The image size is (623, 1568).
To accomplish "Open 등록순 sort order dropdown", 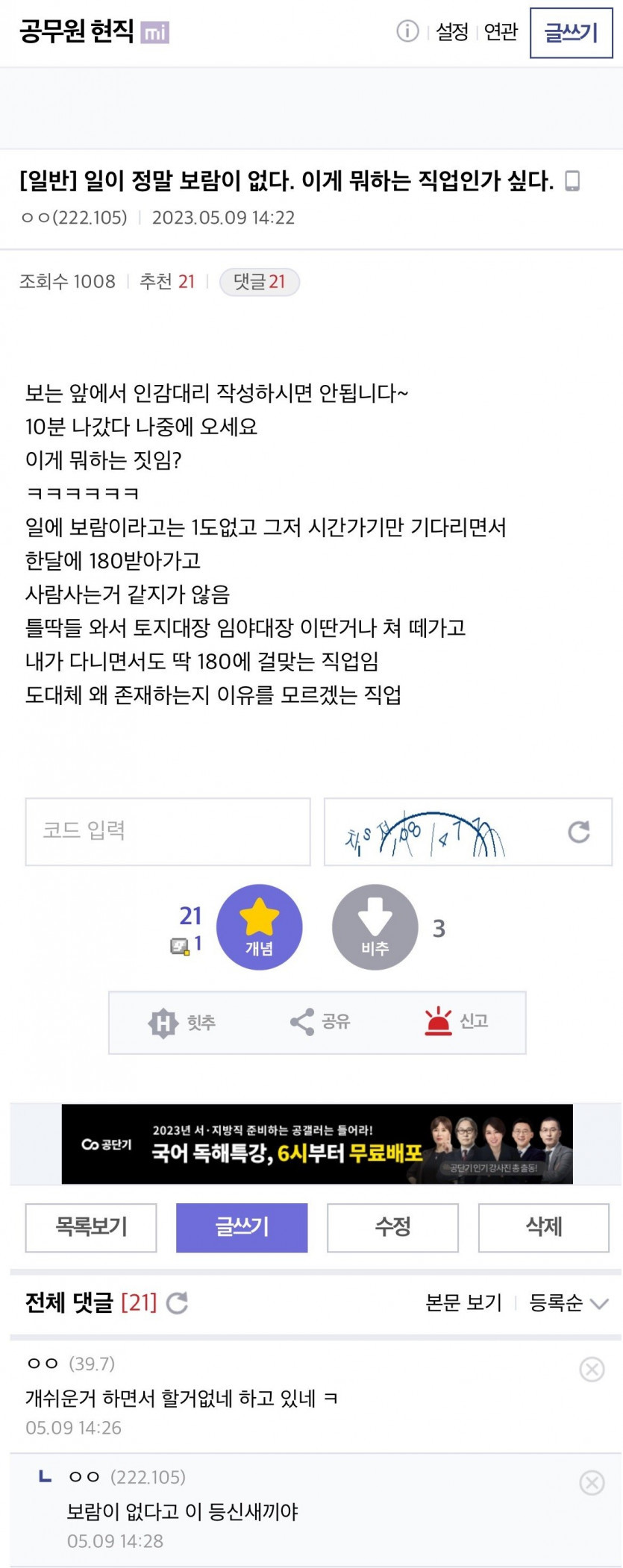I will [x=569, y=1303].
